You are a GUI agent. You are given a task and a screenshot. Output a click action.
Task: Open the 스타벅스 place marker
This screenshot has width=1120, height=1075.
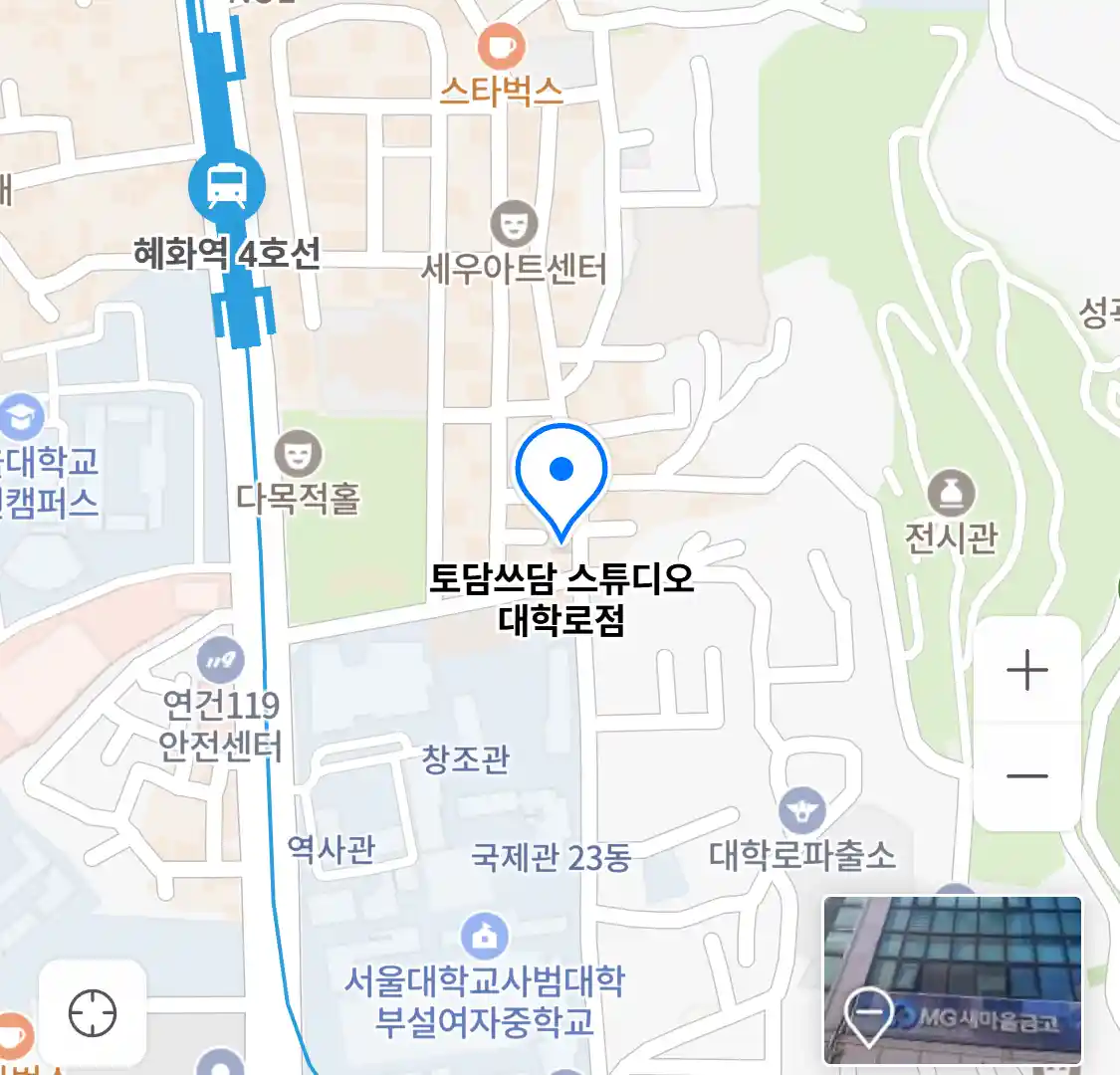coord(501,47)
